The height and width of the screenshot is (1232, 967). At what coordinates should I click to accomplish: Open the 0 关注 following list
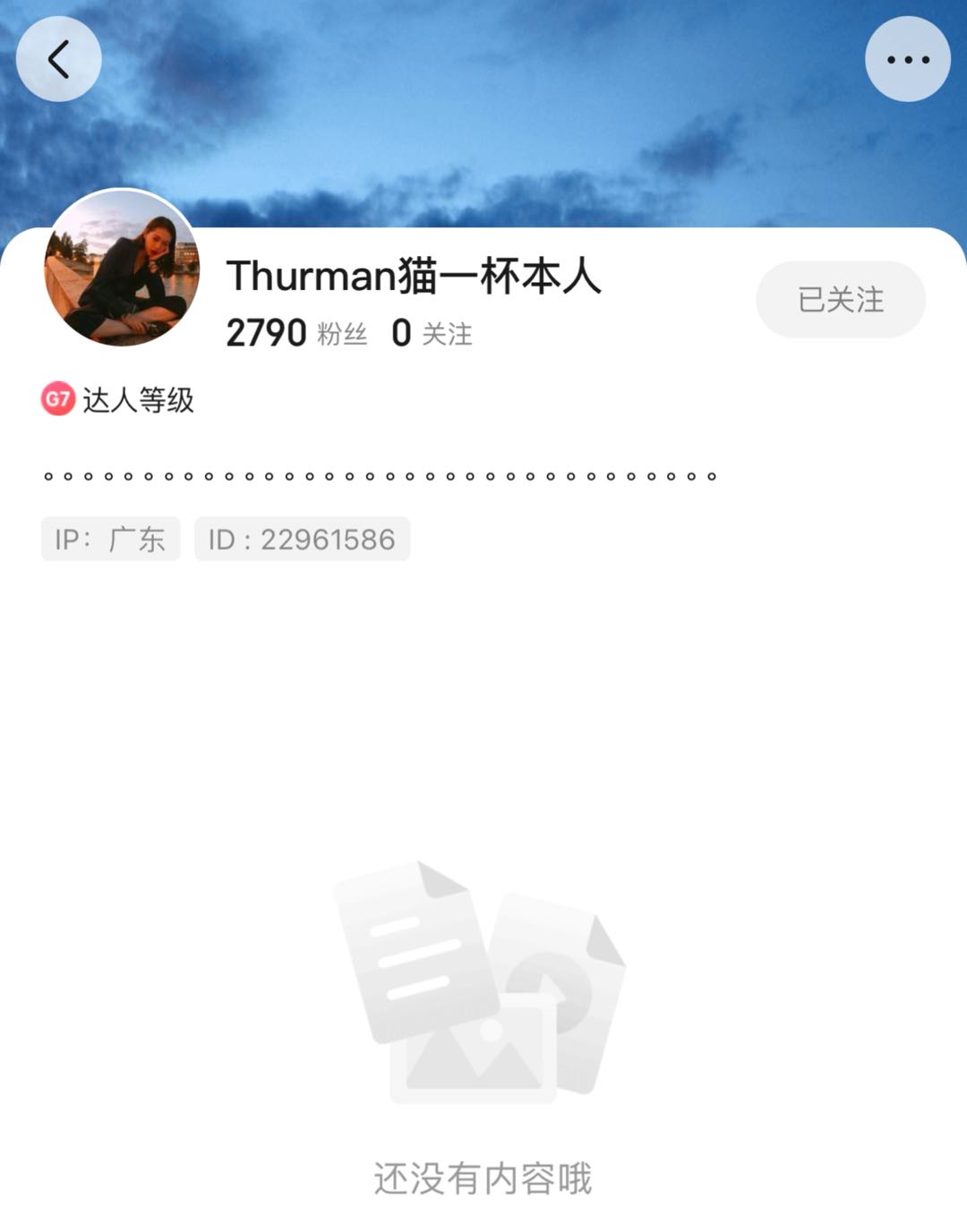(432, 333)
